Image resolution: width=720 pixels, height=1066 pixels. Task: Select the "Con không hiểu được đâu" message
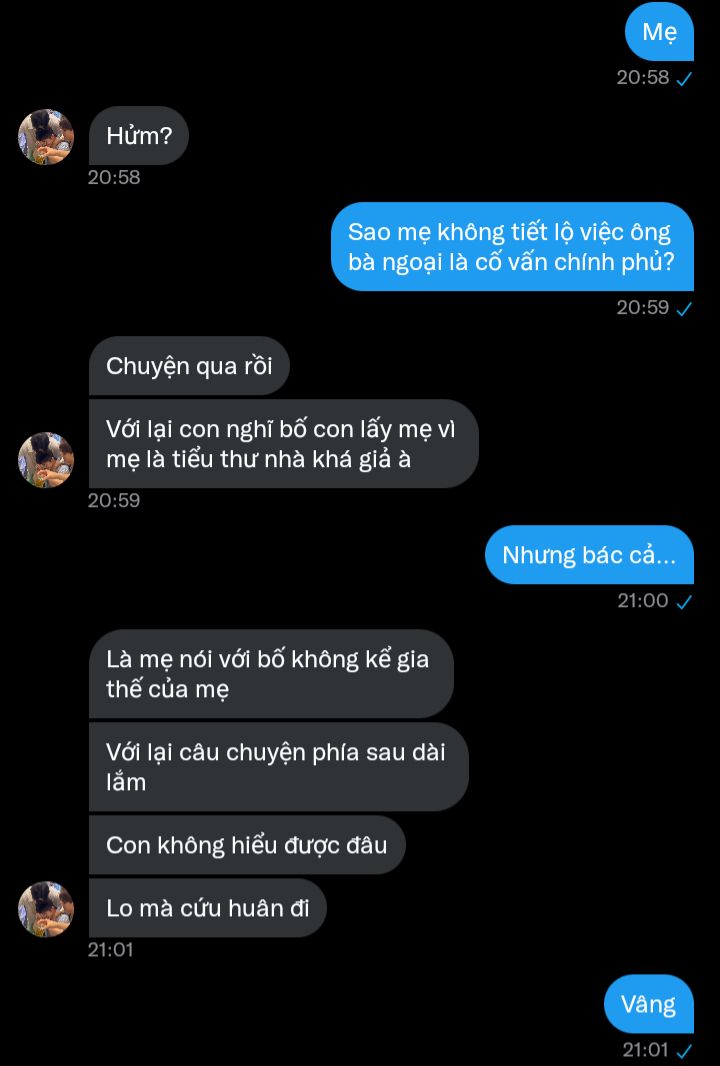coord(246,845)
